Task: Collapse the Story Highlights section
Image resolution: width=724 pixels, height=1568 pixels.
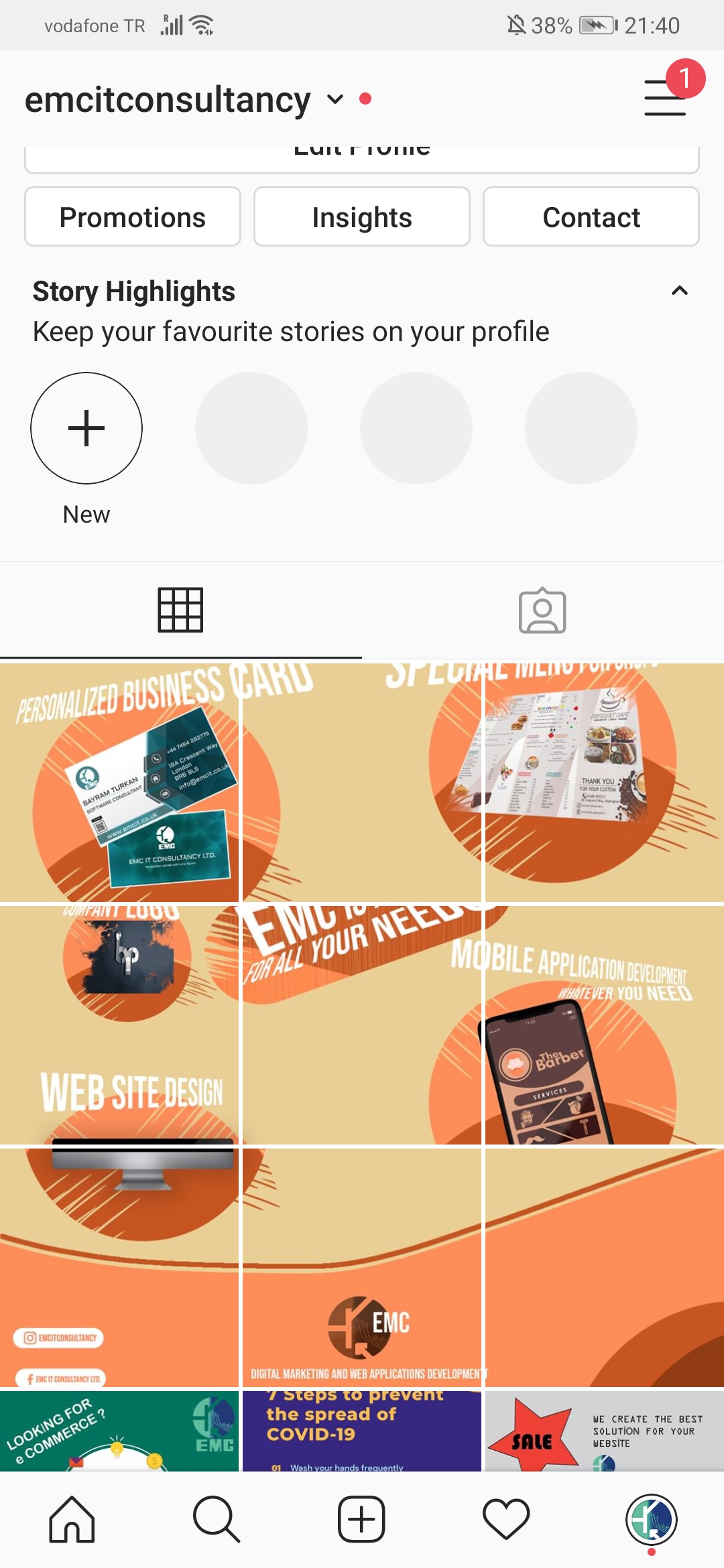Action: (680, 291)
